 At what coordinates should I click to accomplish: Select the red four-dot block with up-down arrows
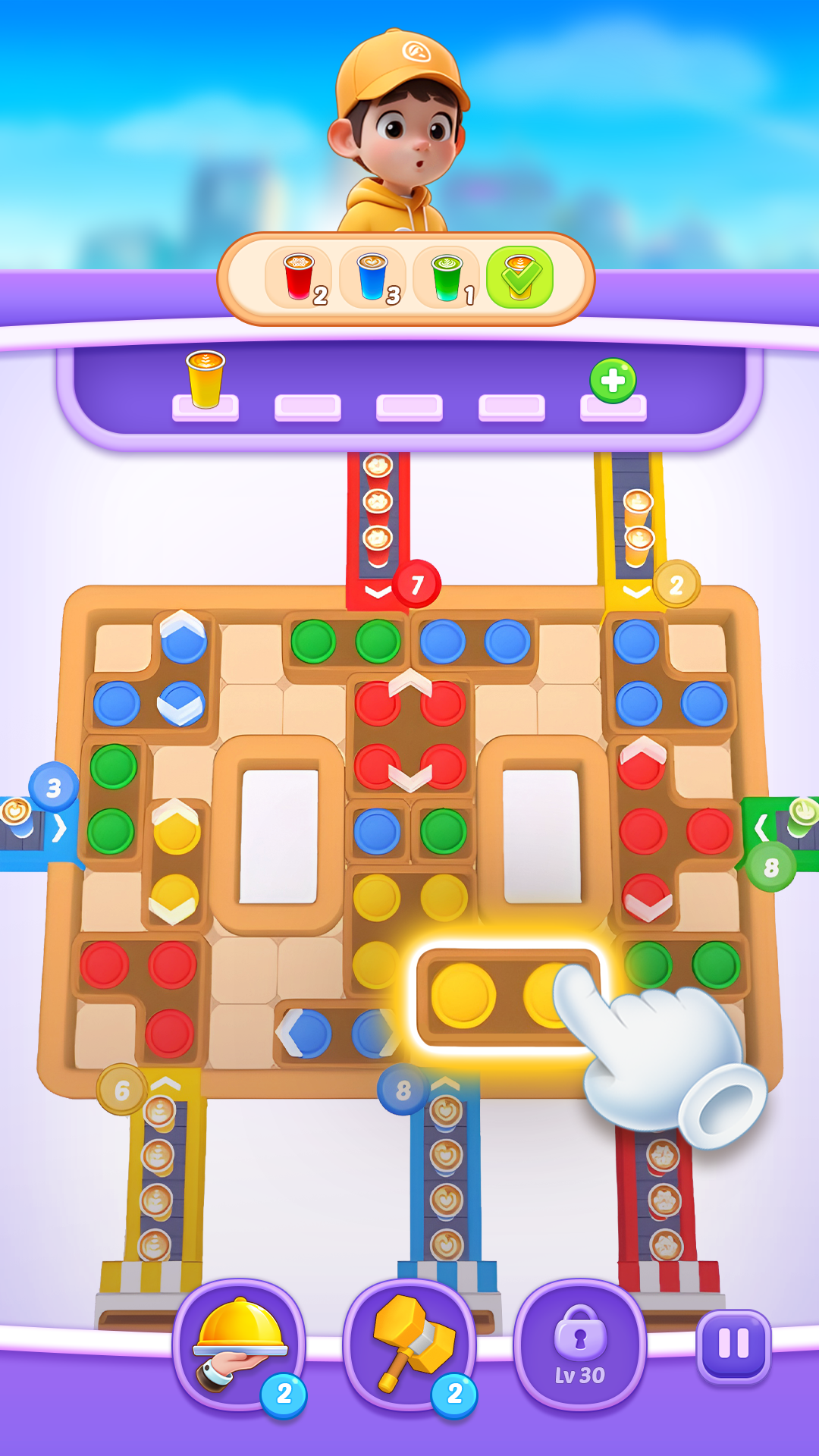[x=410, y=734]
